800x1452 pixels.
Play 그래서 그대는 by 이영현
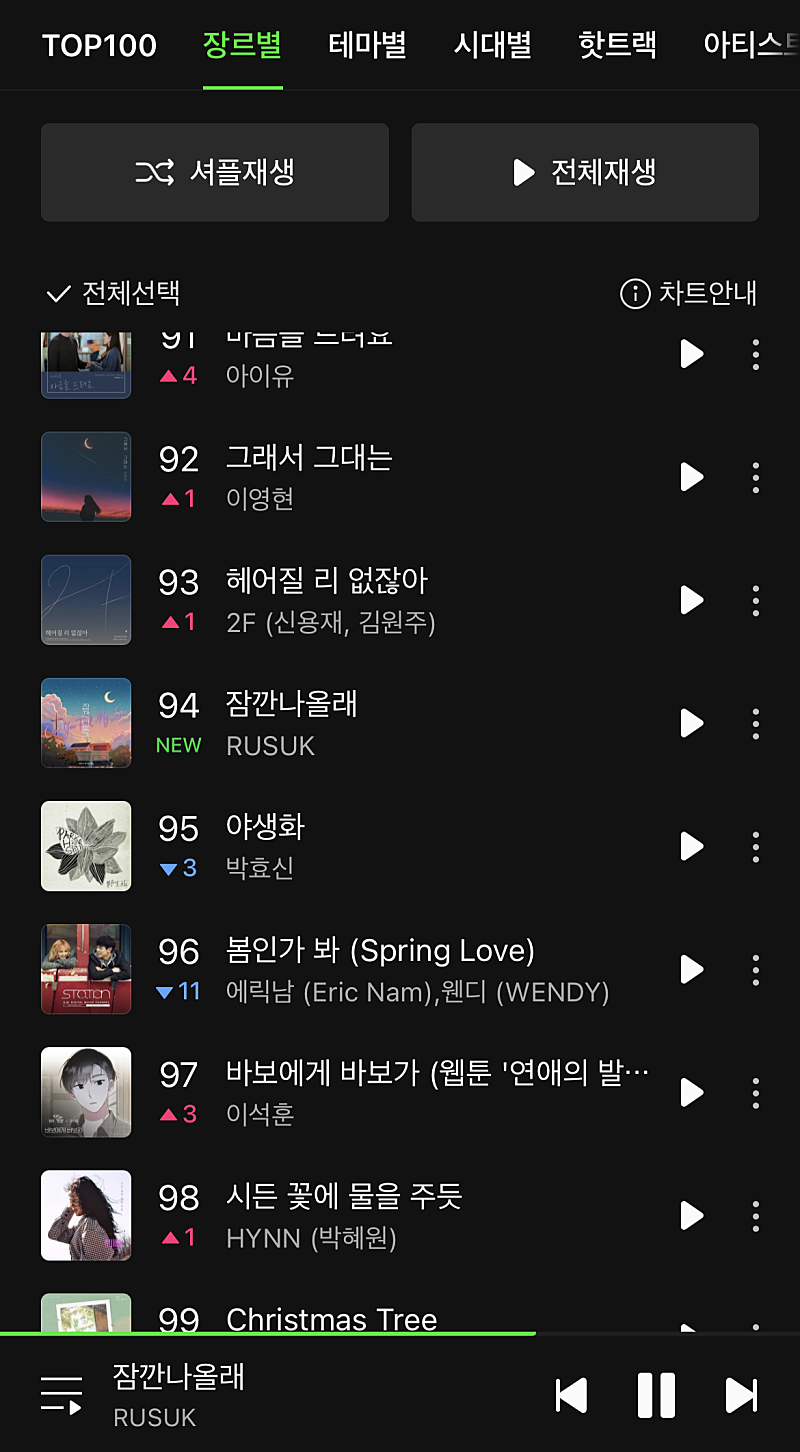tap(691, 477)
